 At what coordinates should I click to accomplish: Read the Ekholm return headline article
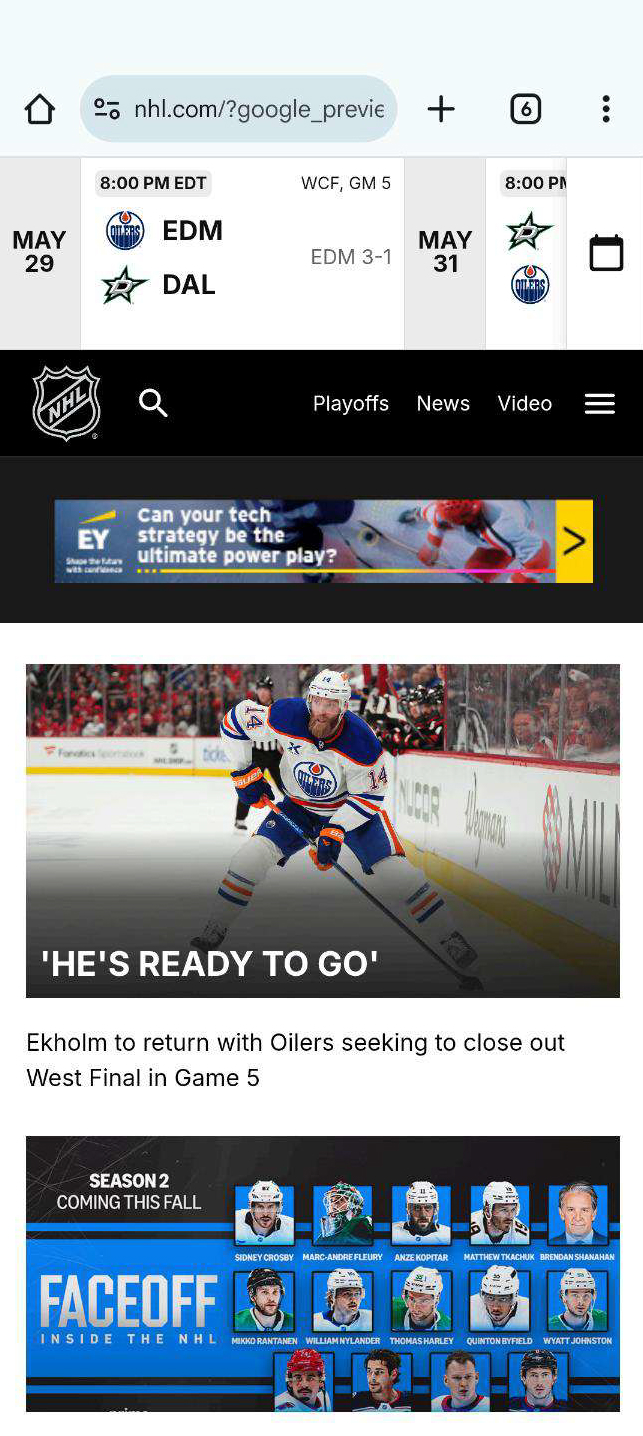296,1060
